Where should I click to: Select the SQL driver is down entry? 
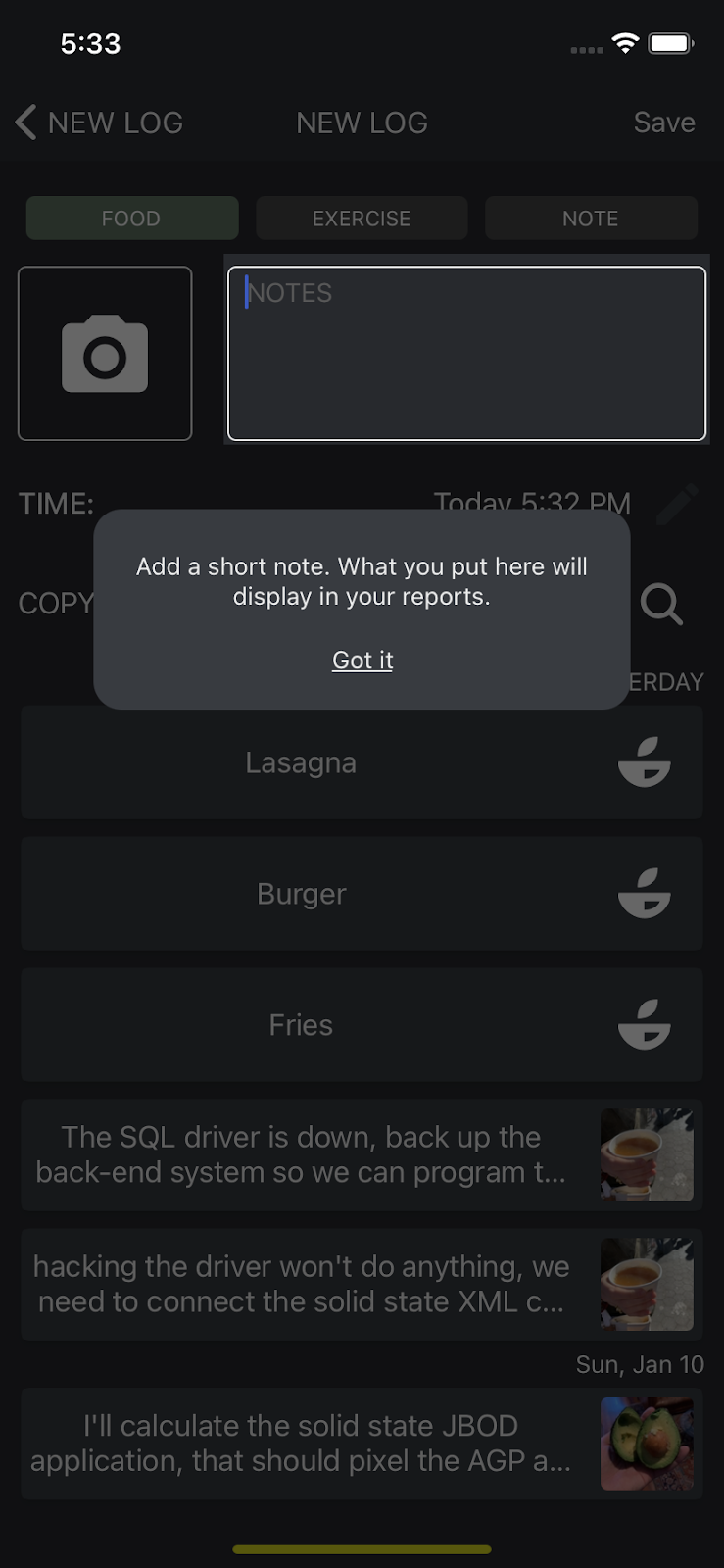(x=362, y=1154)
